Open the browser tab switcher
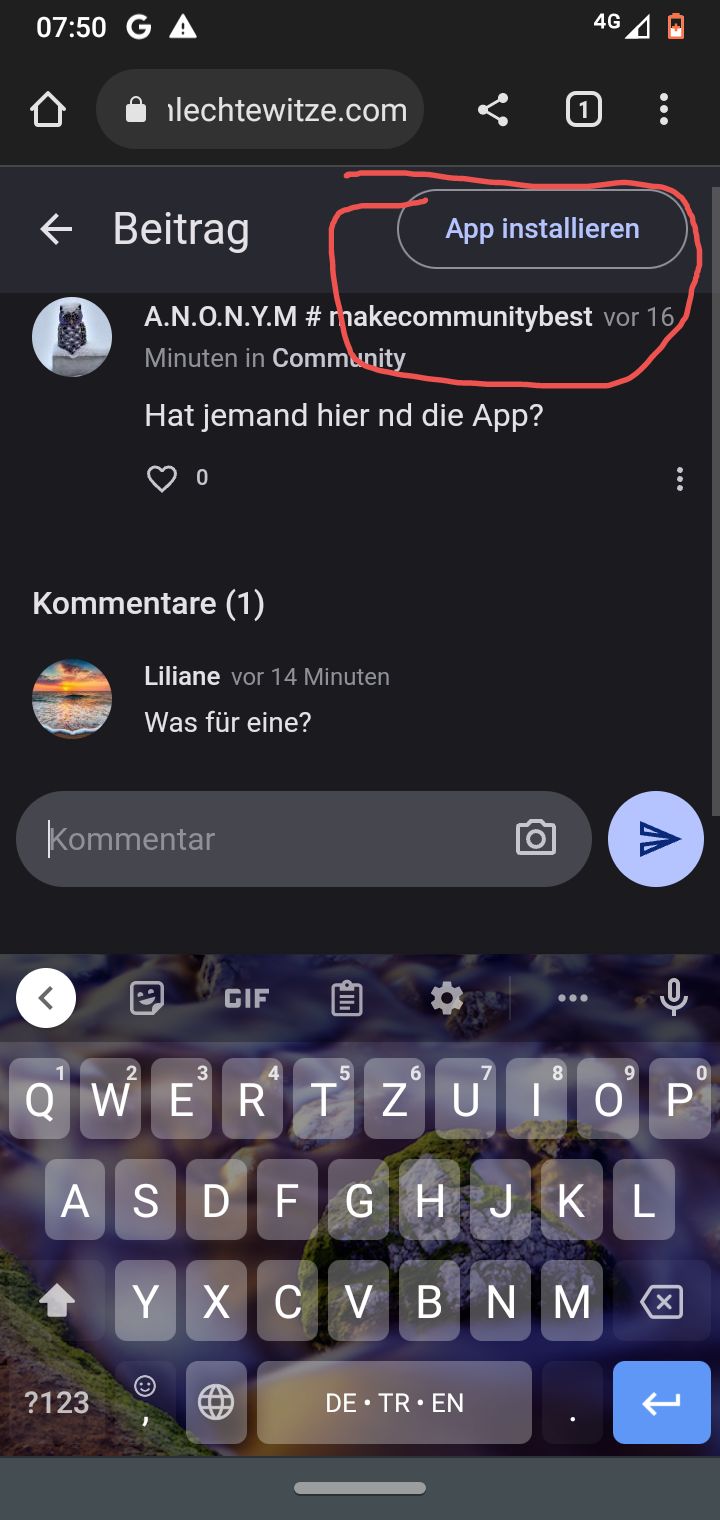The height and width of the screenshot is (1520, 720). 584,110
